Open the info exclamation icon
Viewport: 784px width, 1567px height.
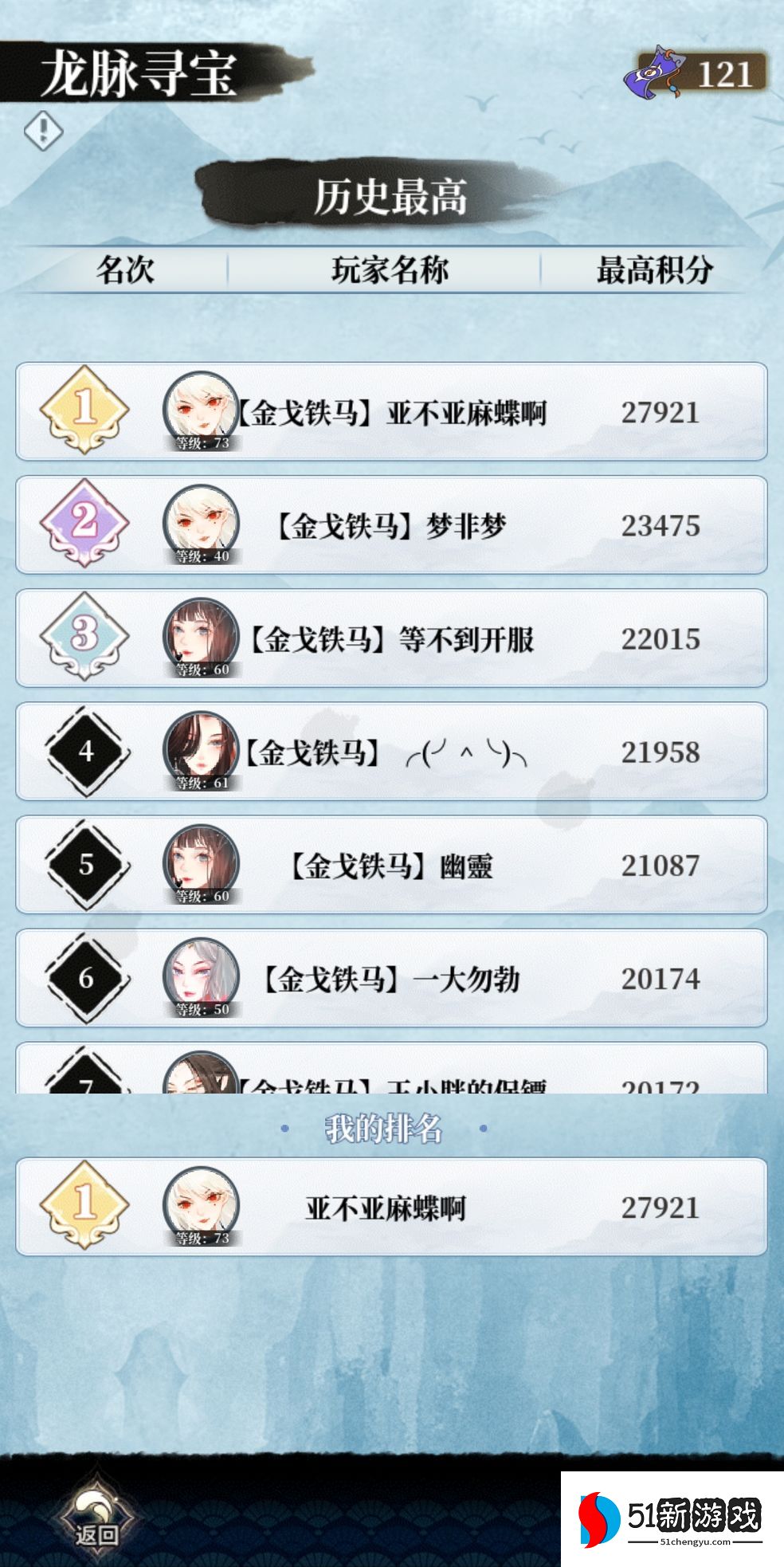43,129
